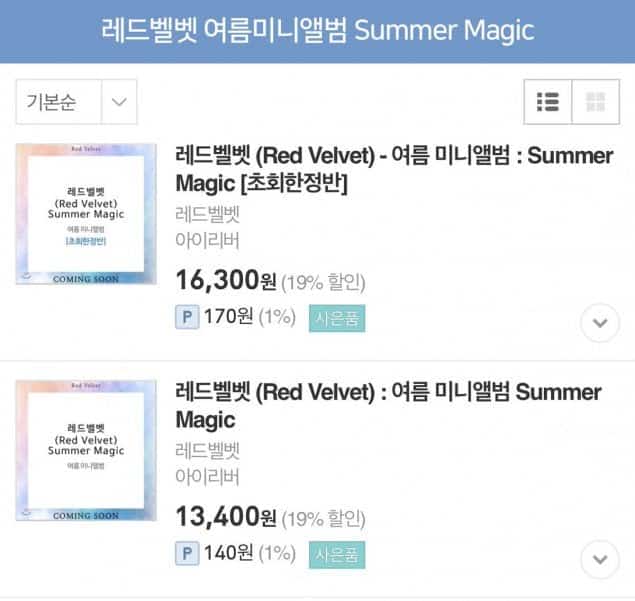The width and height of the screenshot is (635, 601).
Task: Tap 사은품 badge on the 13,400원 album
Action: coord(337,553)
